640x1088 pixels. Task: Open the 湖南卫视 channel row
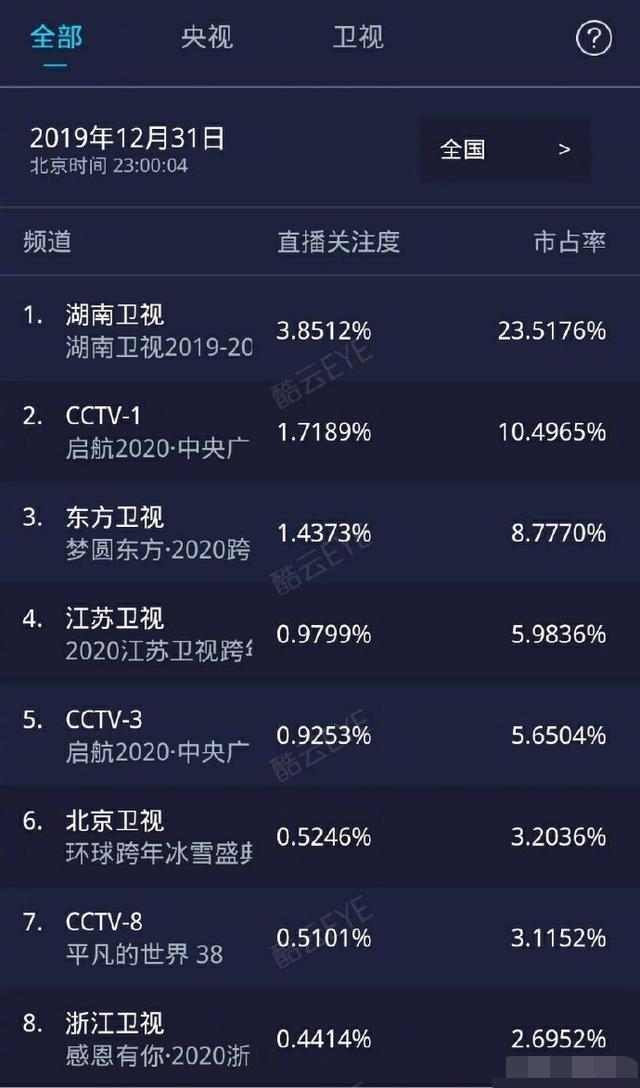point(320,331)
